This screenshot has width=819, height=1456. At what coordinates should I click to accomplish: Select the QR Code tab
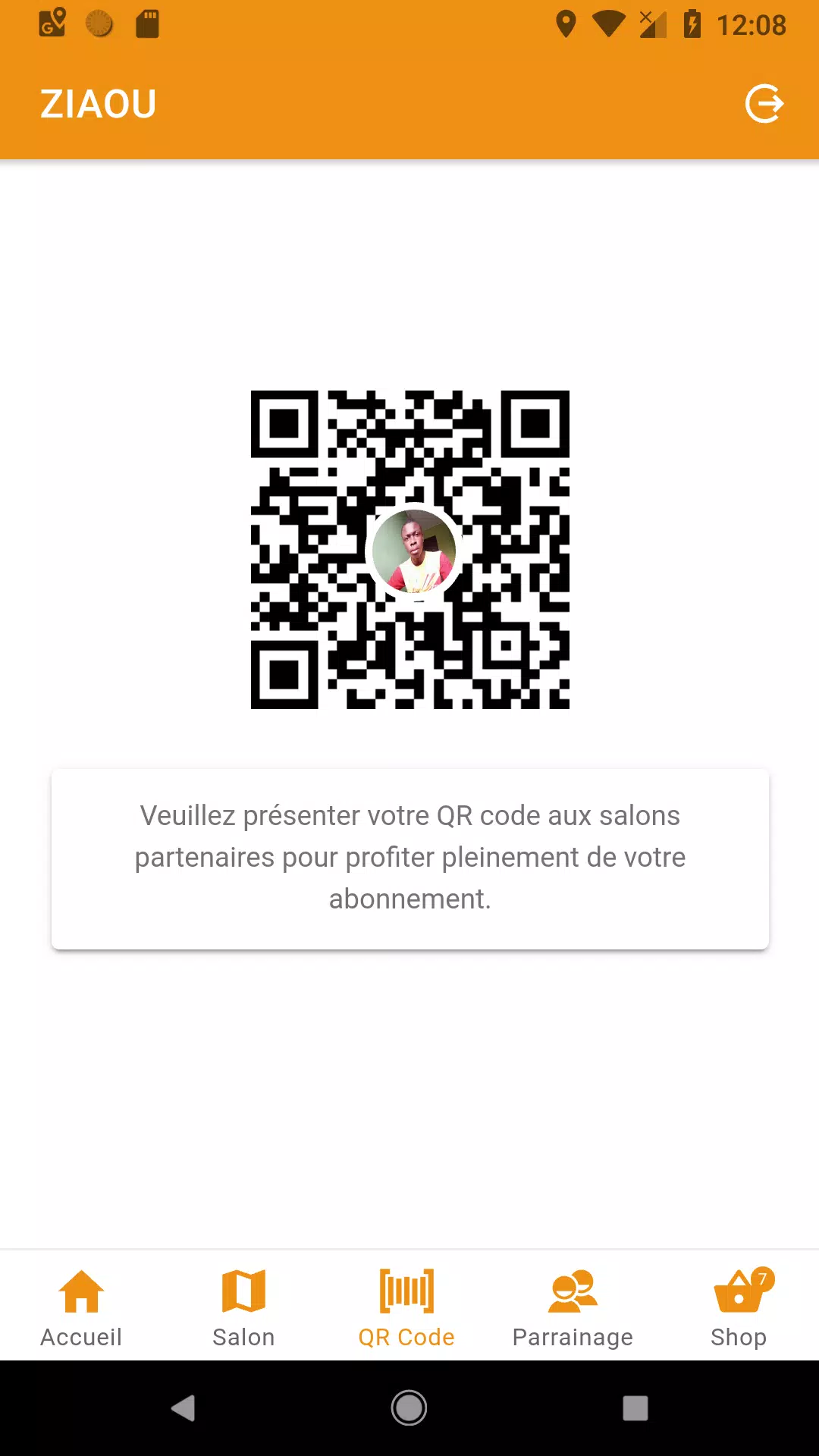click(x=406, y=1307)
